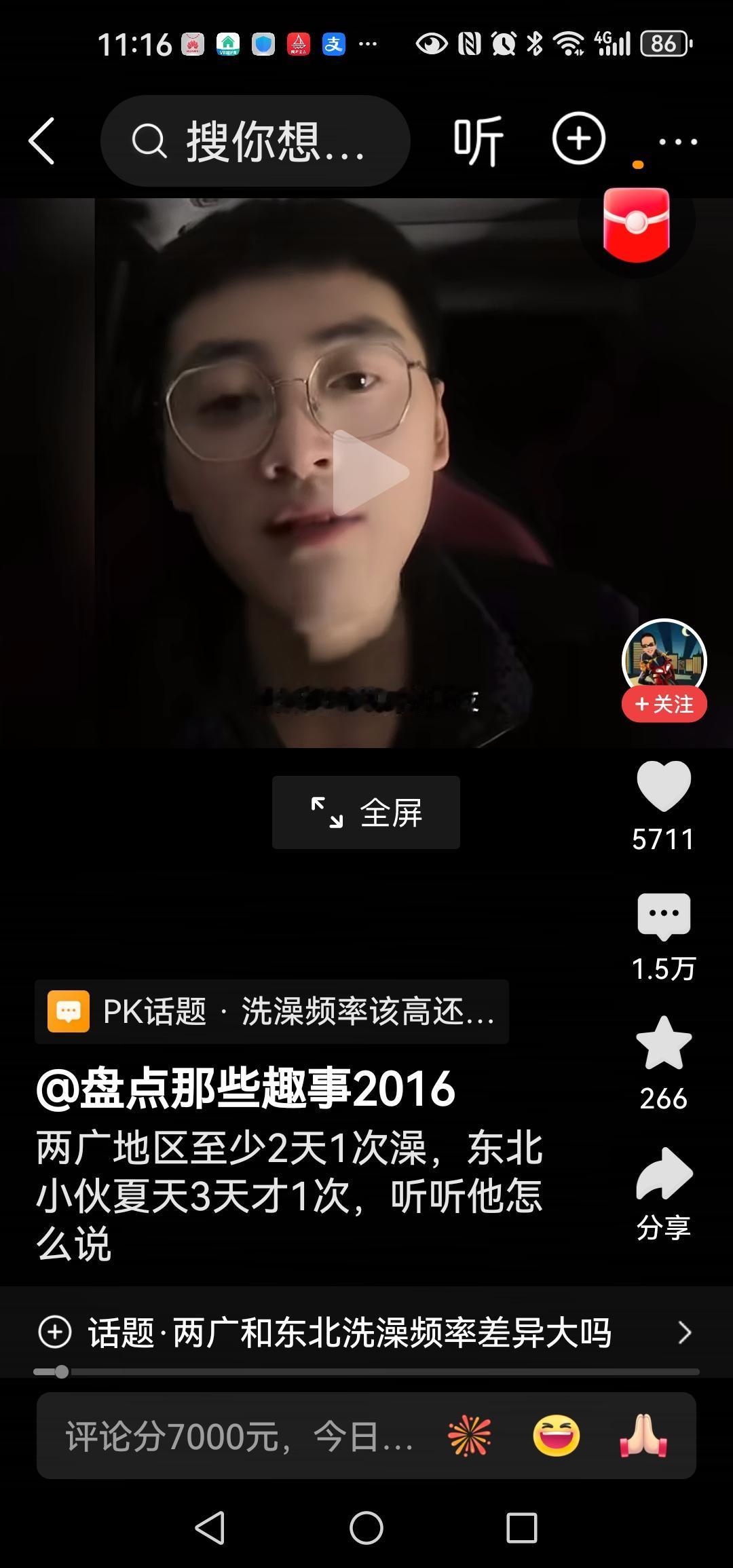Tap the back arrow at top left
This screenshot has height=1568, width=733.
pos(43,141)
